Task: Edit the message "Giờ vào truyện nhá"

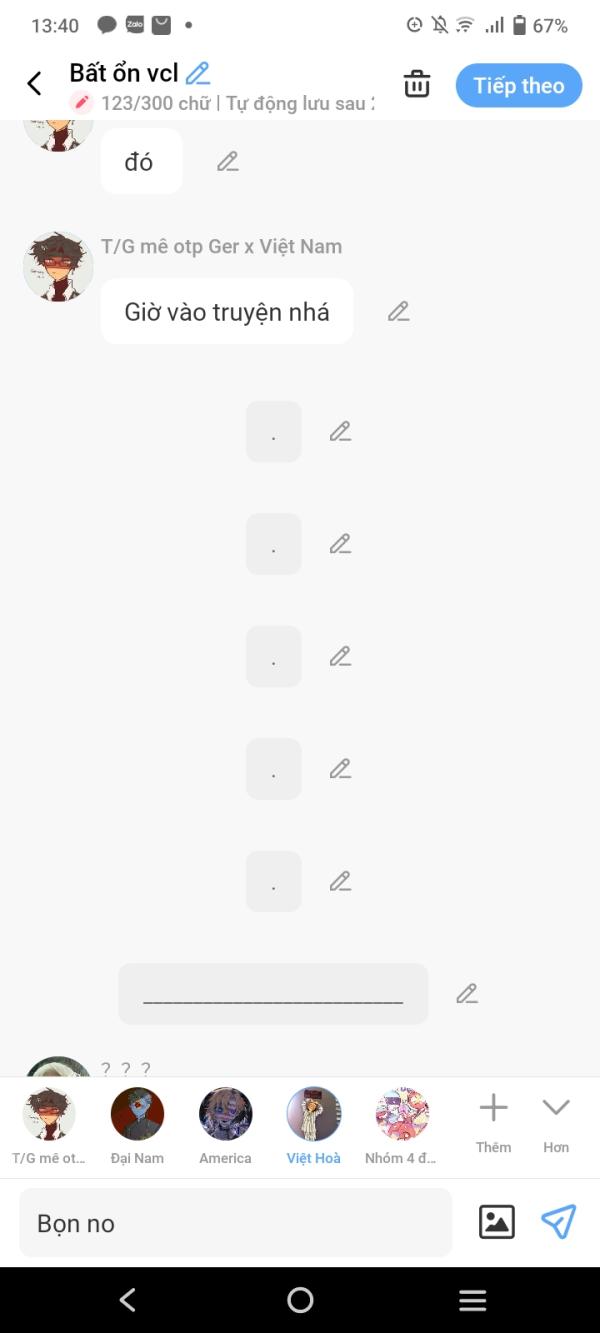Action: tap(399, 311)
